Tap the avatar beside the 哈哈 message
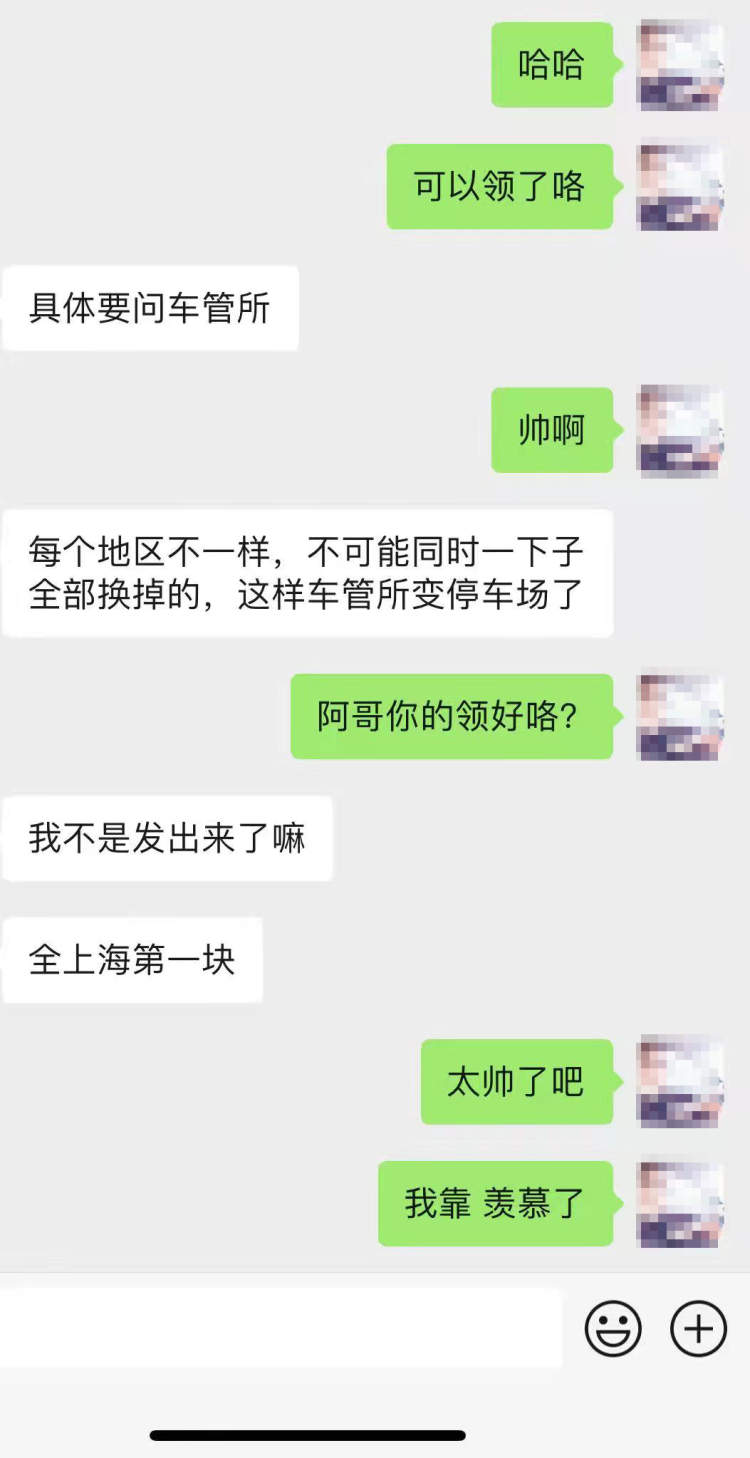 (x=681, y=65)
